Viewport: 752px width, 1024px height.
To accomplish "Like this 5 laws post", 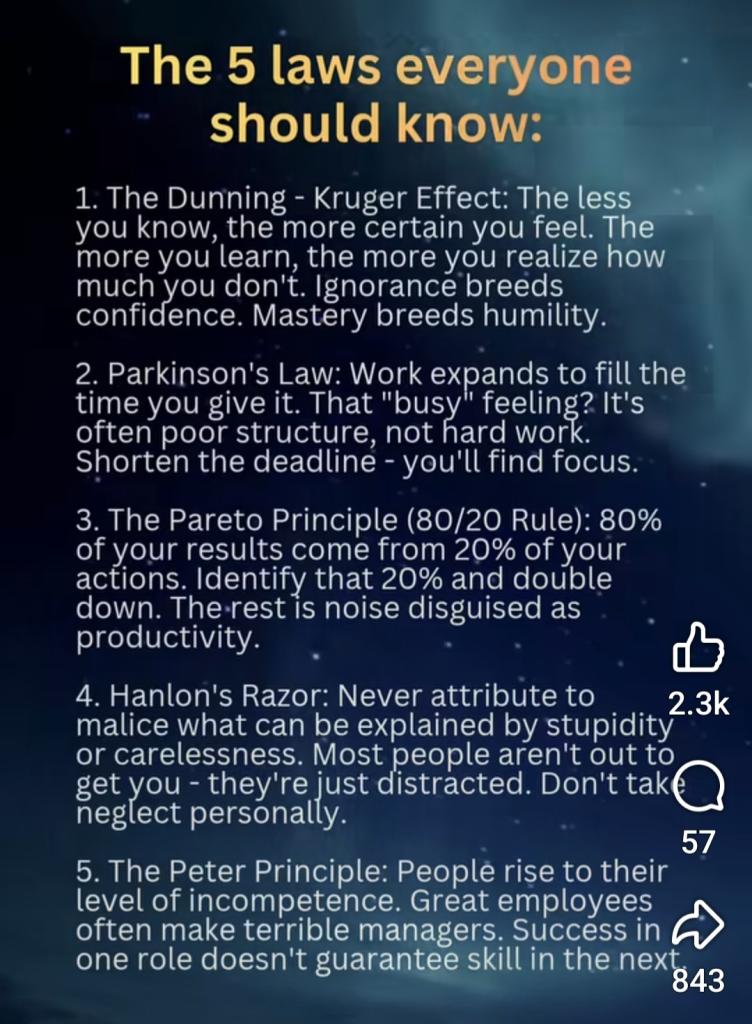I will pos(698,650).
